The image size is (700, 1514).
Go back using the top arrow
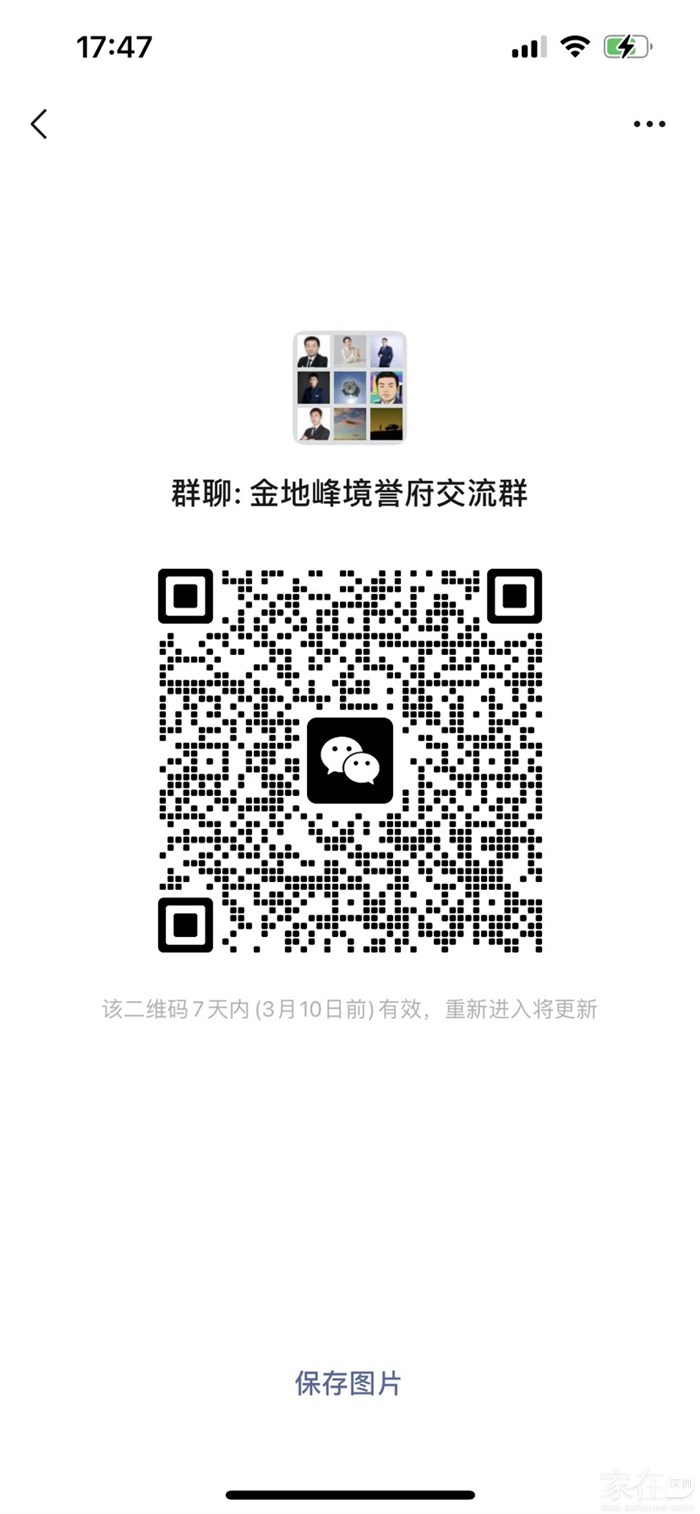point(39,124)
